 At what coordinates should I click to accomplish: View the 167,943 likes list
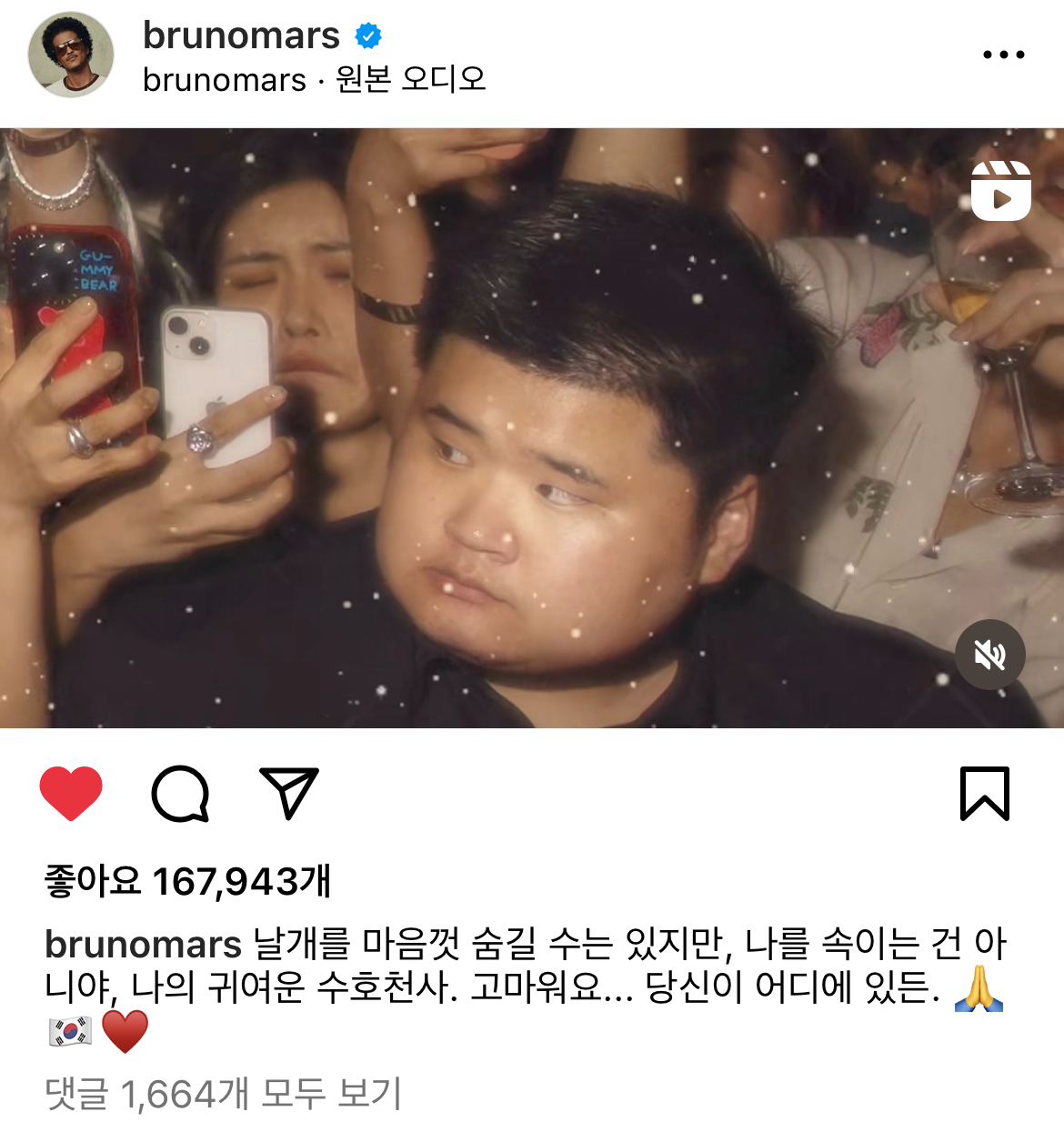(187, 881)
